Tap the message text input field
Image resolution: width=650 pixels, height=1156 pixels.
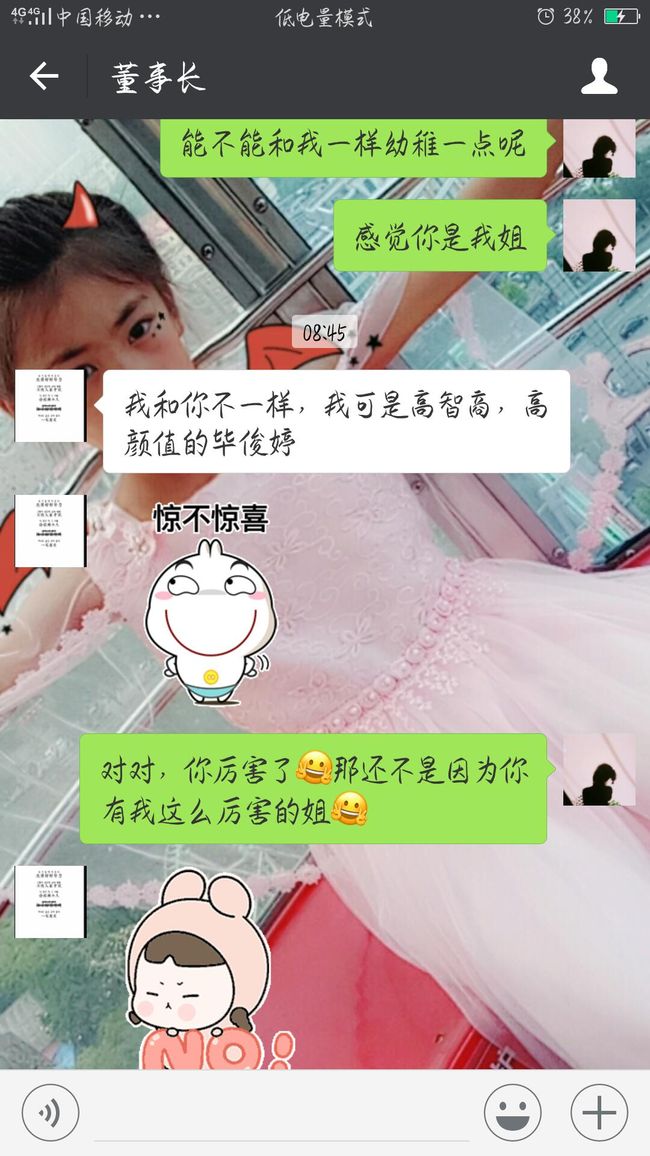pyautogui.click(x=281, y=1114)
